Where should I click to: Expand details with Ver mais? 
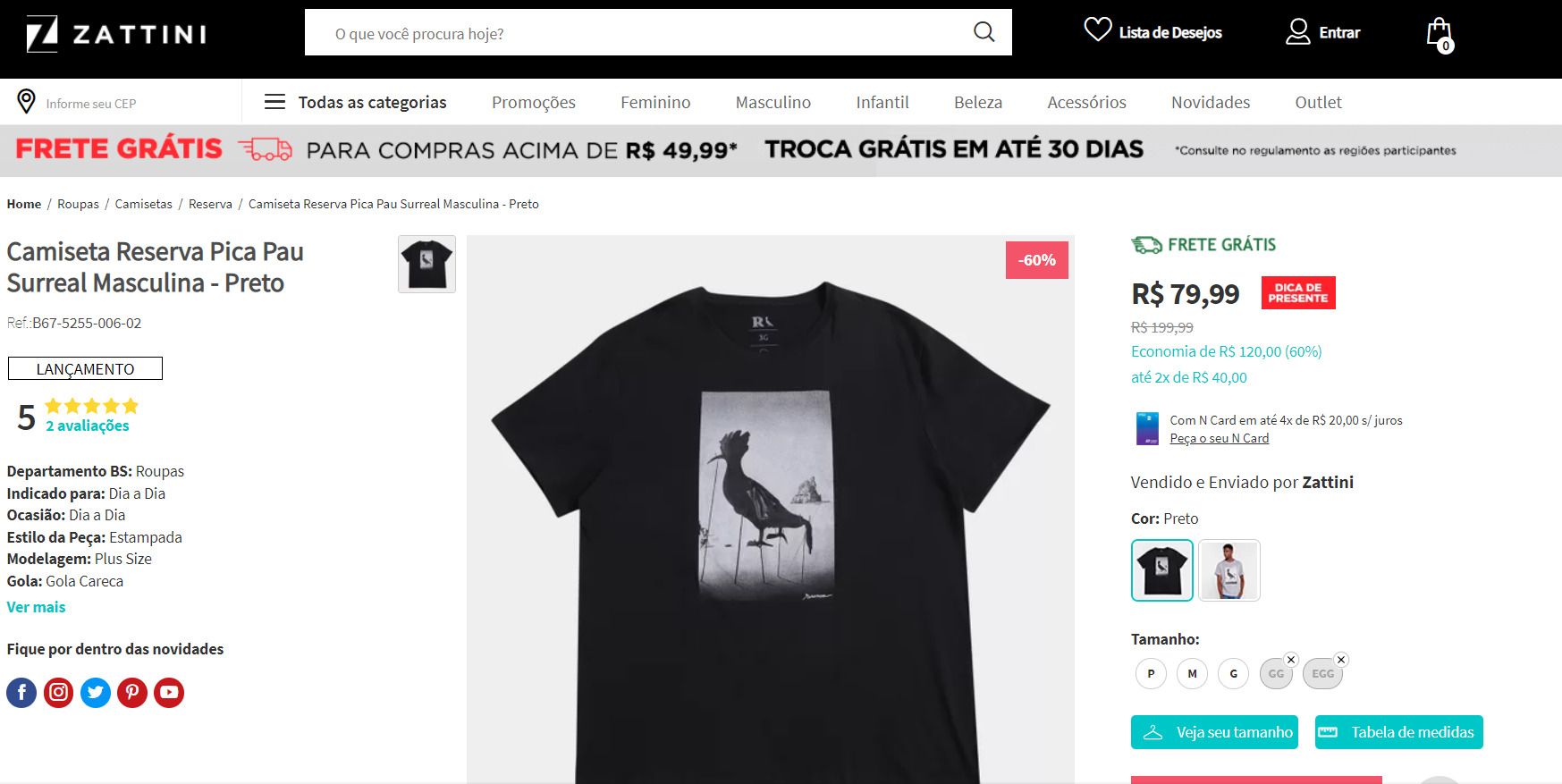(x=36, y=607)
